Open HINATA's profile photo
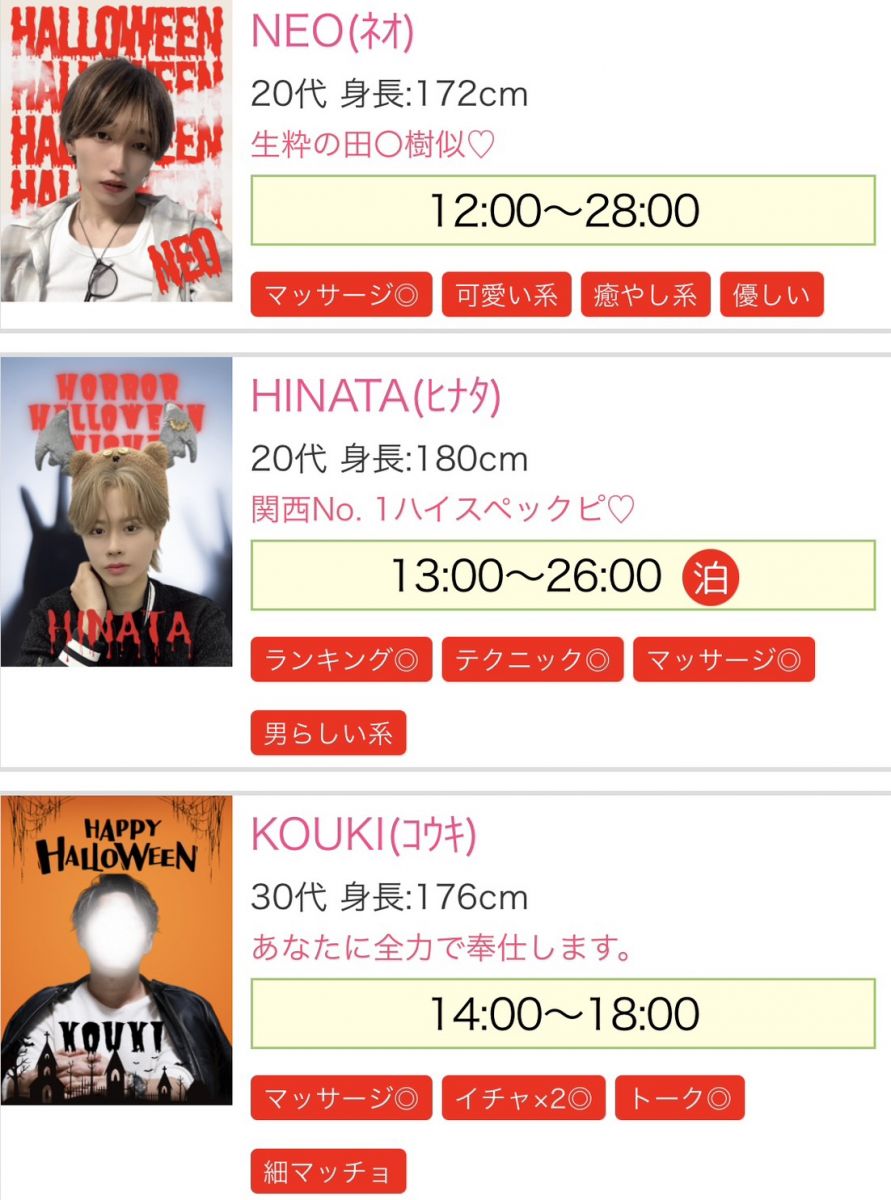 116,511
